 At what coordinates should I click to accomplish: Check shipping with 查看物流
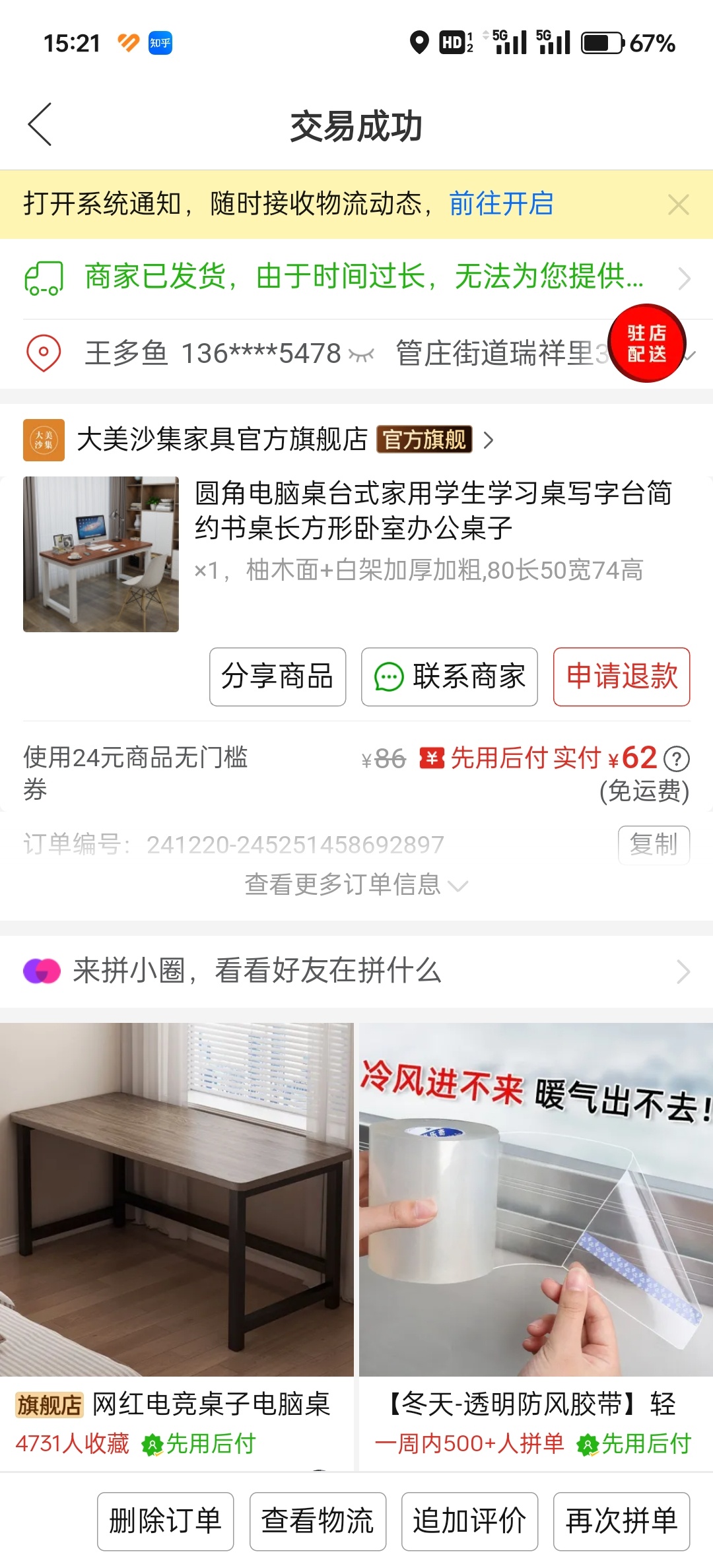click(x=318, y=1521)
